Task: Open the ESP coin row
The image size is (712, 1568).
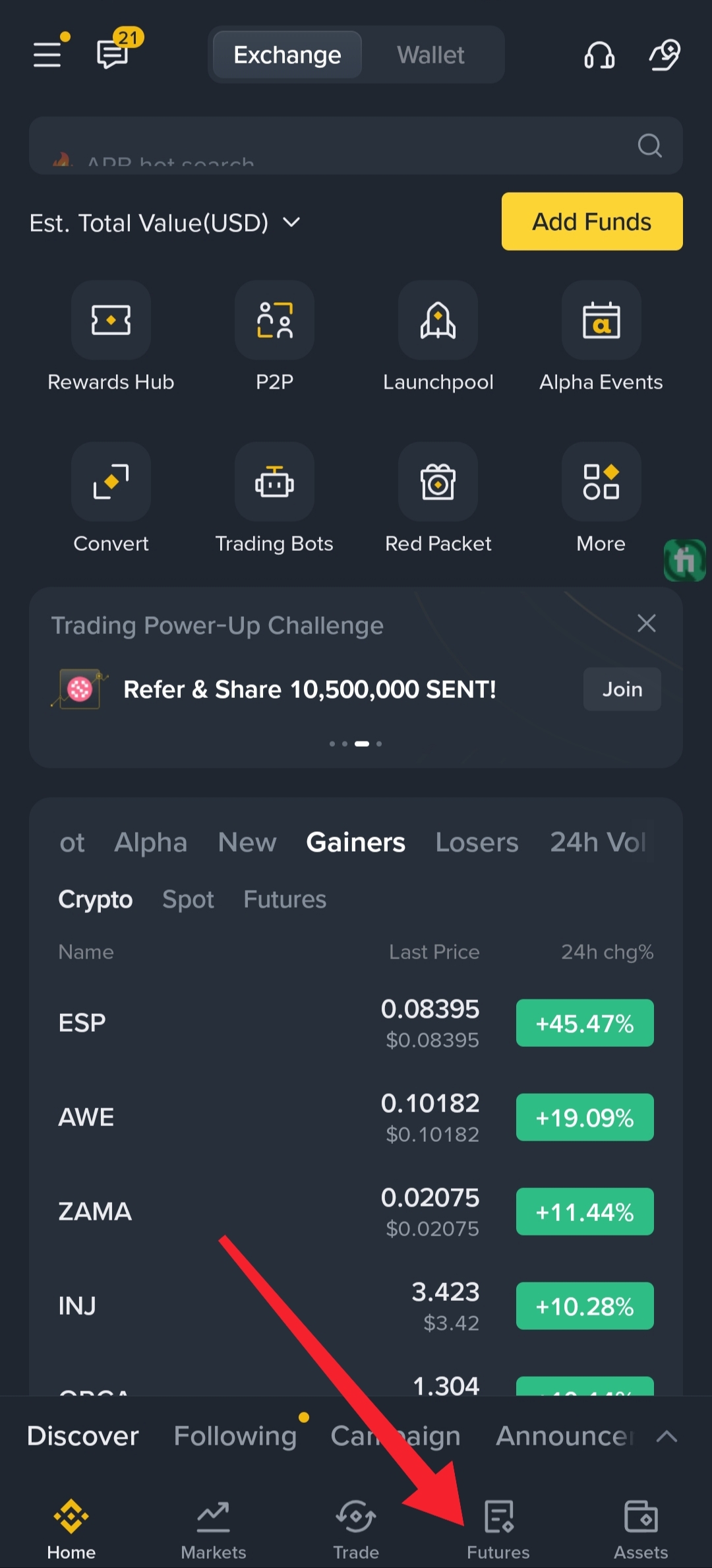Action: click(x=355, y=1023)
